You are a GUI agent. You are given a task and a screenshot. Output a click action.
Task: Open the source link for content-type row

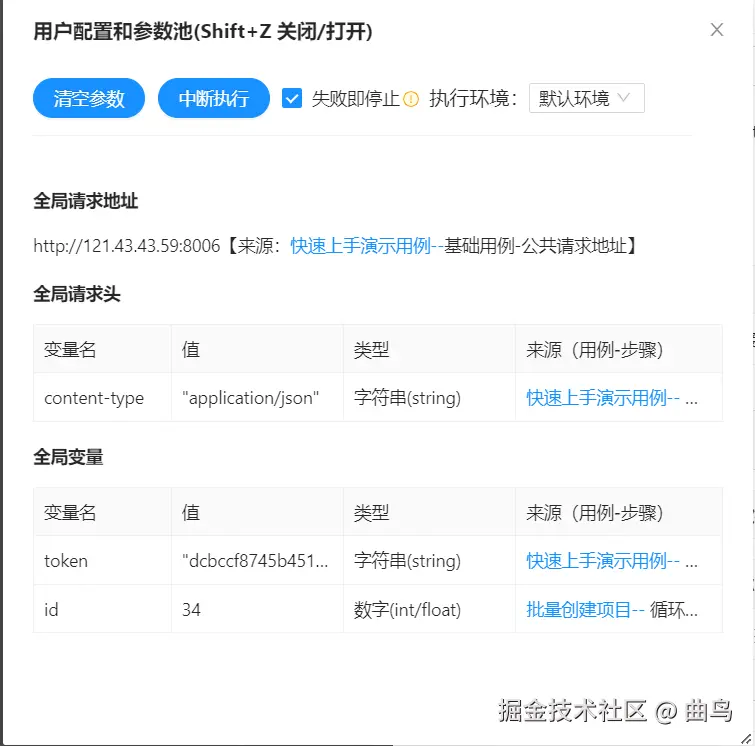(x=603, y=398)
